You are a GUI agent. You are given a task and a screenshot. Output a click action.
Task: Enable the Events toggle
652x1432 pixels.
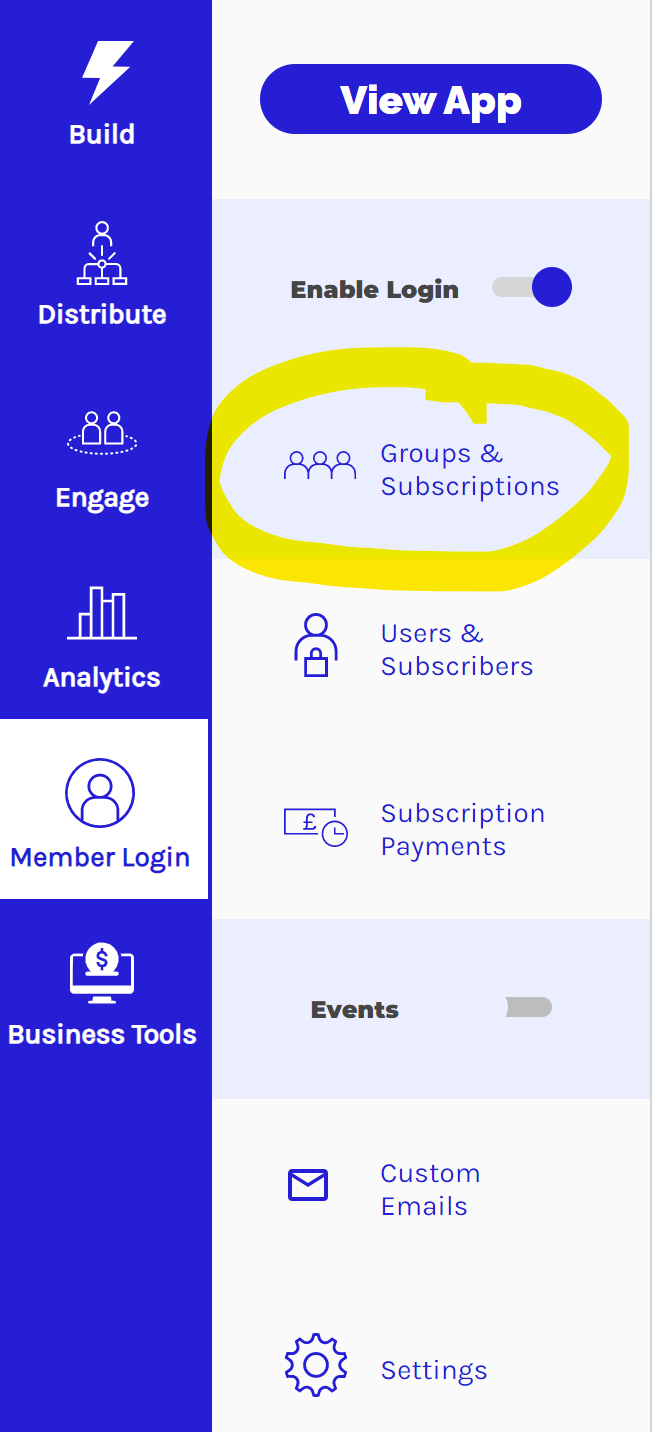[x=529, y=1007]
